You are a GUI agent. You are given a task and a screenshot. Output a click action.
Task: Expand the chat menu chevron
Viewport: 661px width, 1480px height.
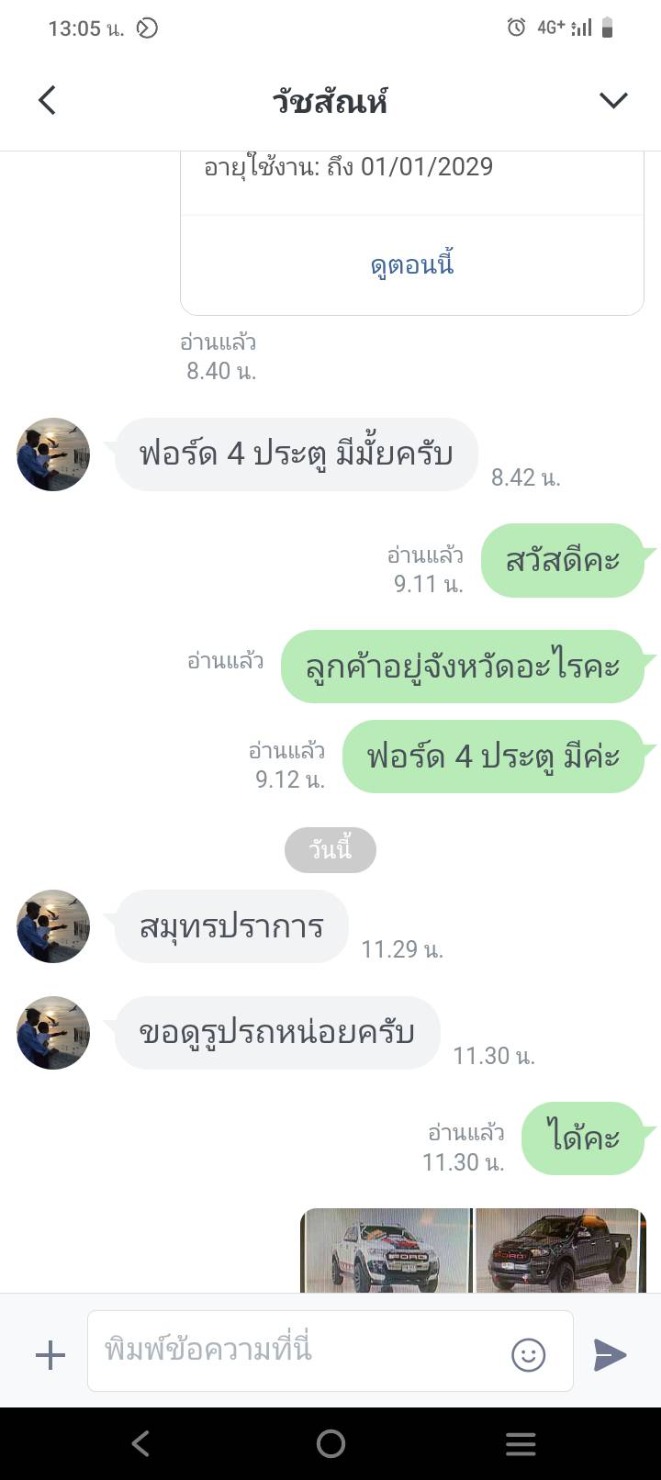coord(612,100)
